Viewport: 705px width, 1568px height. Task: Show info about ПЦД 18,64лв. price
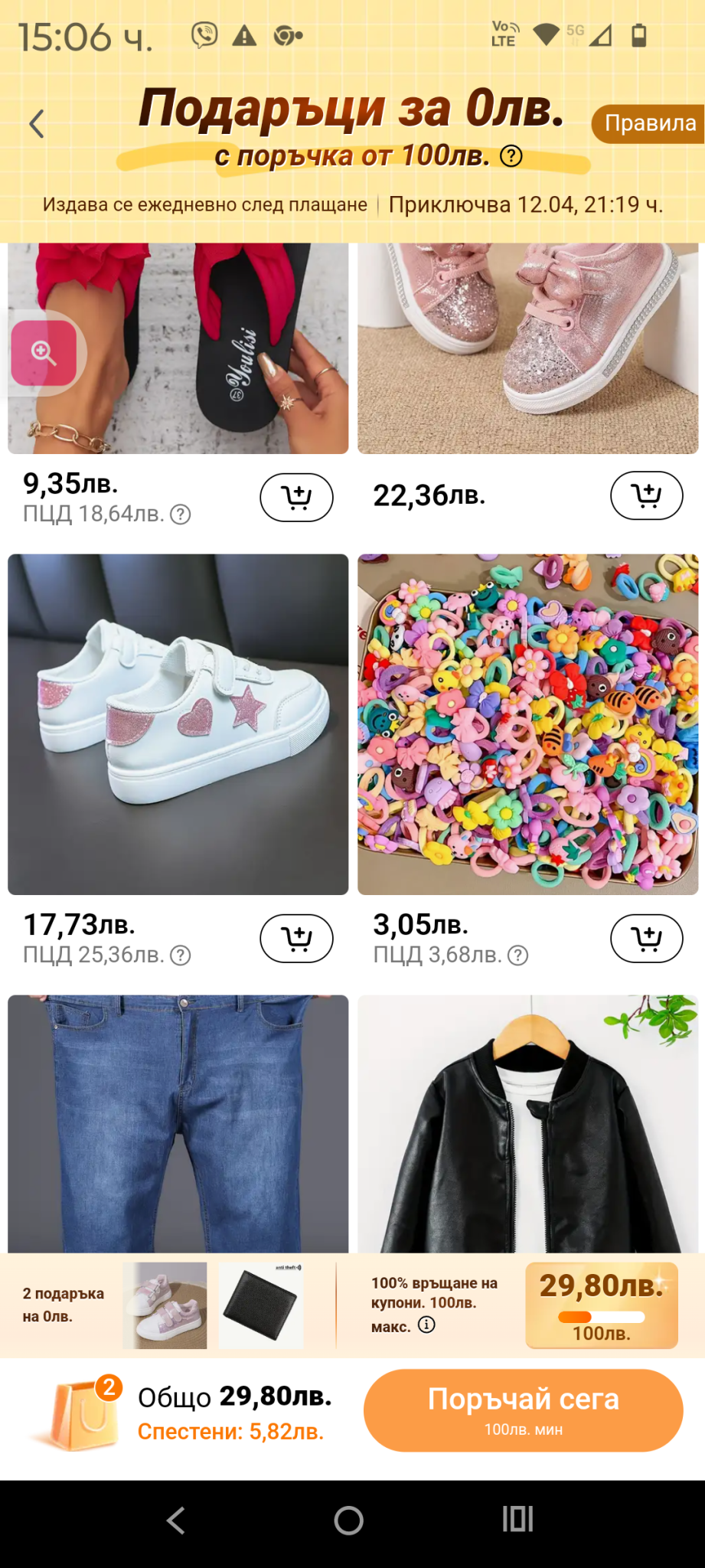(x=181, y=514)
